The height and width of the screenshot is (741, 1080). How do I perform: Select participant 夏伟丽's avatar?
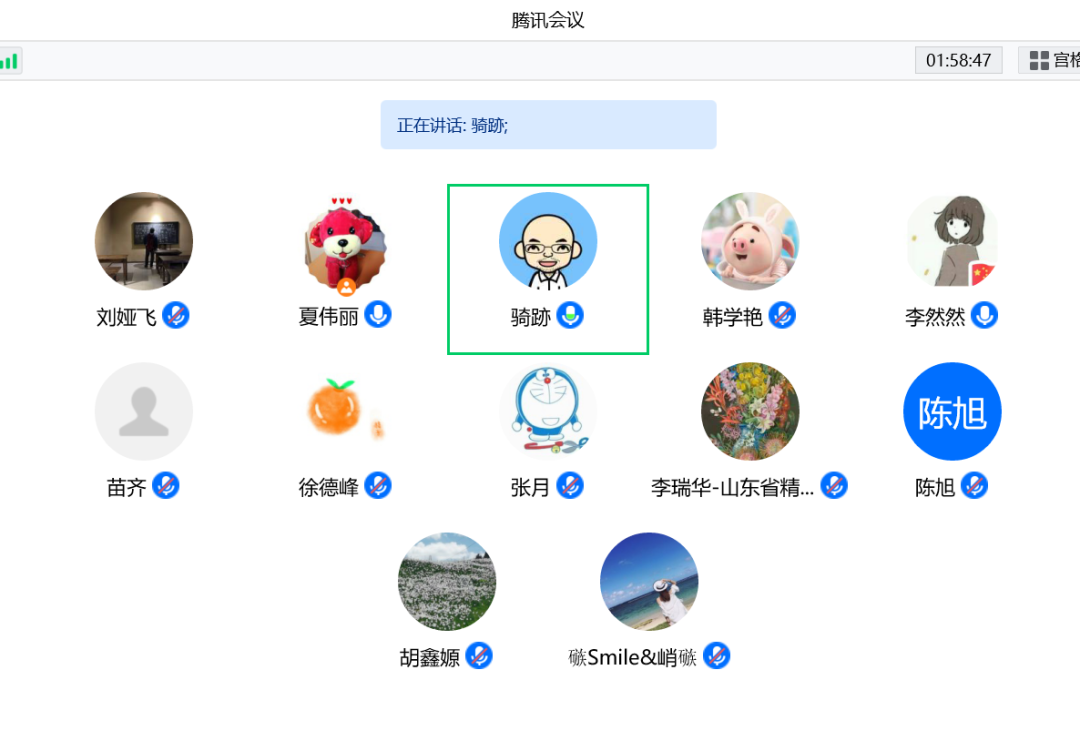coord(346,241)
